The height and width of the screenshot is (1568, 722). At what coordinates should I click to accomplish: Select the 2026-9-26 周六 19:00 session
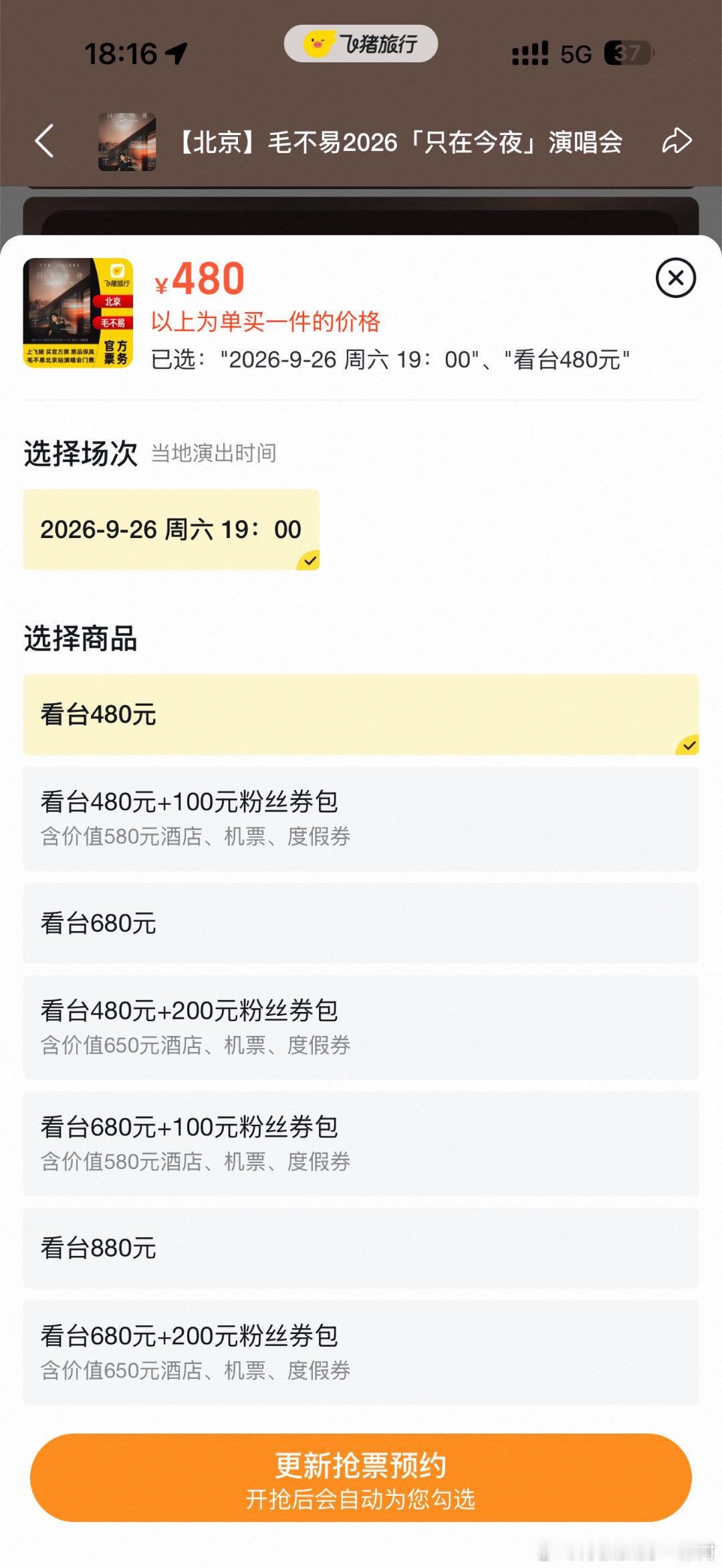pyautogui.click(x=171, y=529)
